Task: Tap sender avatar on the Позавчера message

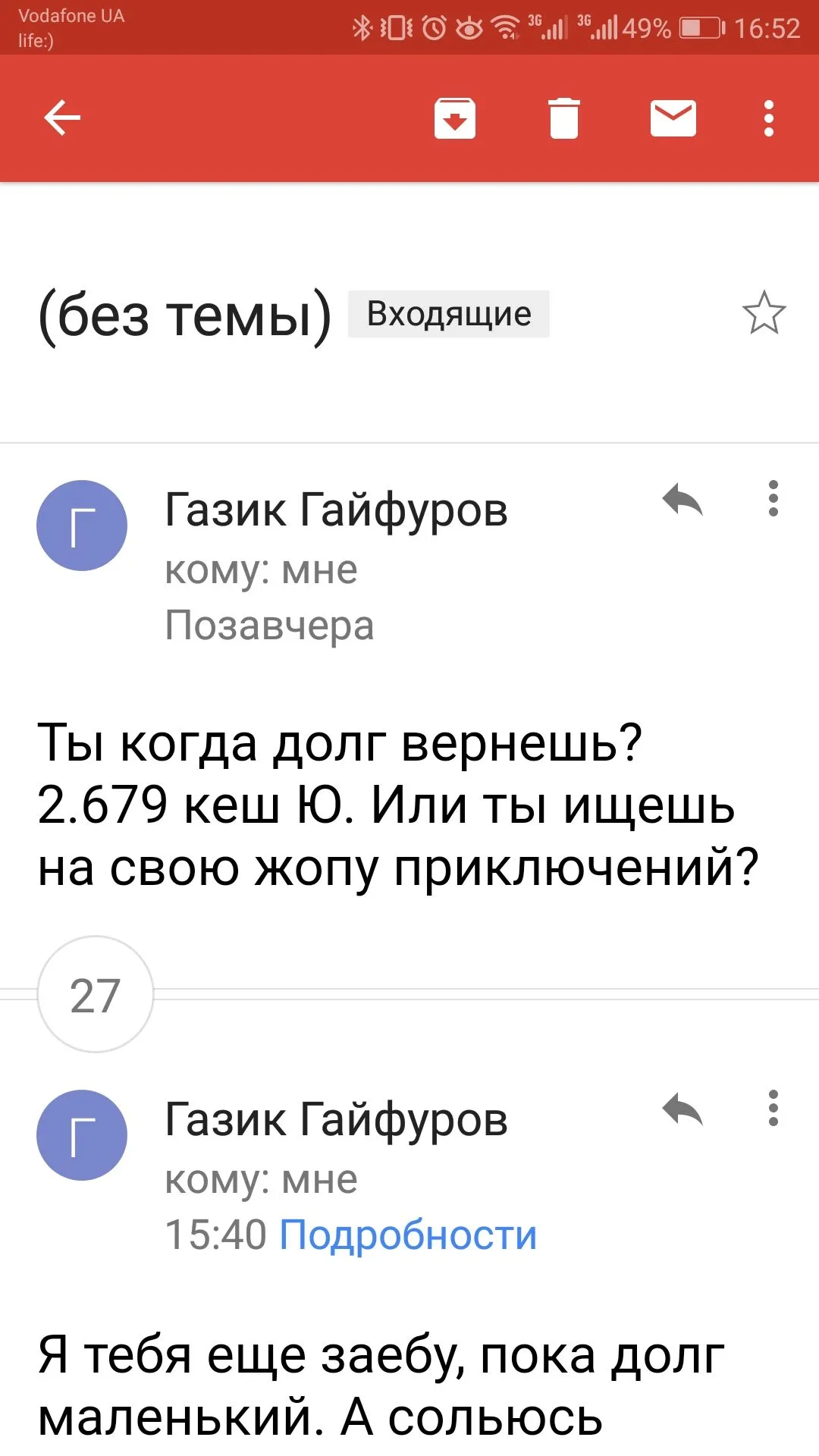Action: tap(82, 526)
